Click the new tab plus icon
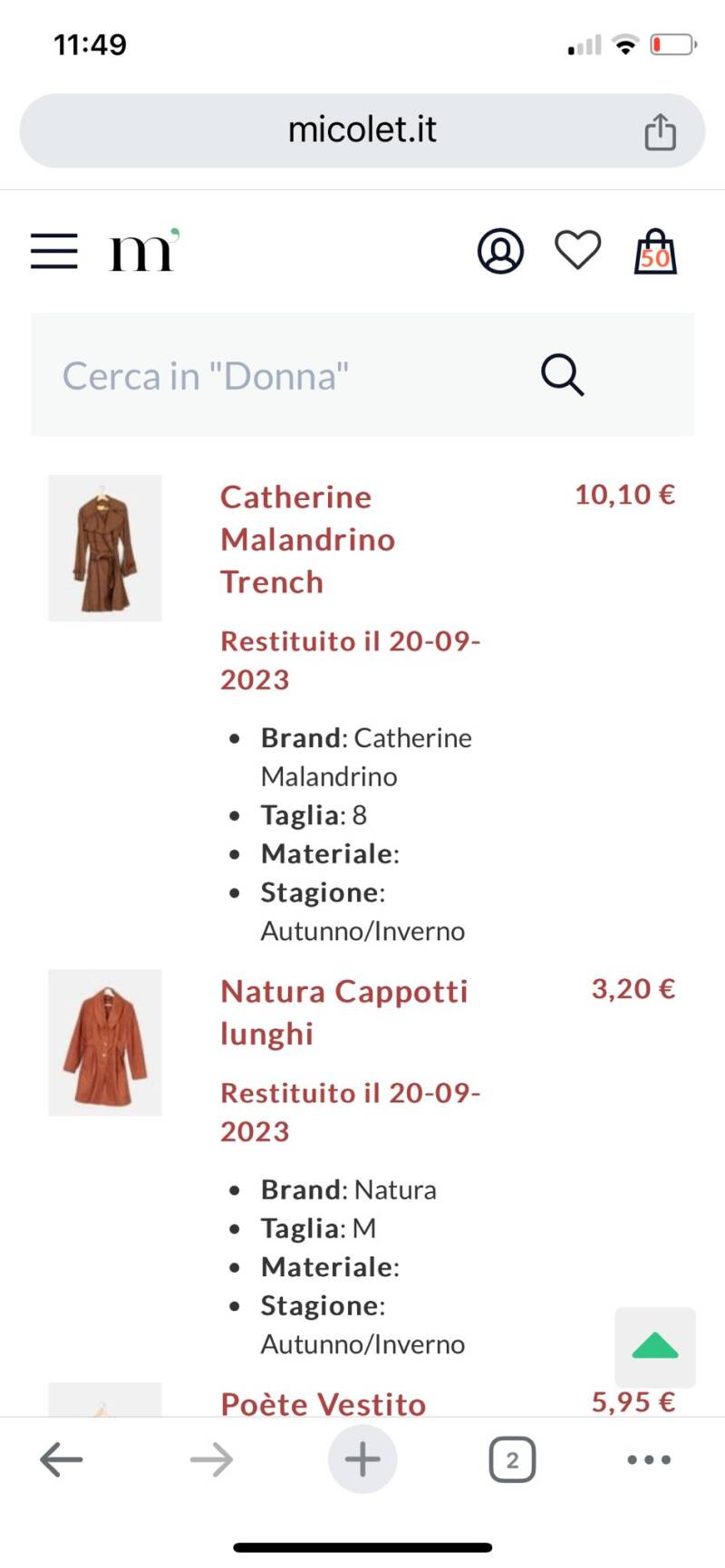Viewport: 725px width, 1568px height. point(362,1458)
